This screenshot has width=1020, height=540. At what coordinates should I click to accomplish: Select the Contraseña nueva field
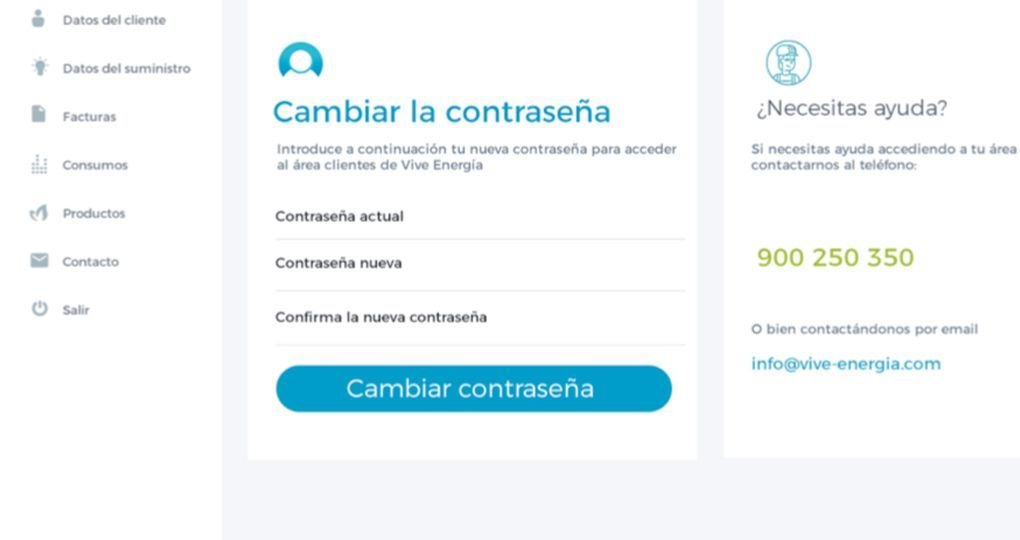479,264
